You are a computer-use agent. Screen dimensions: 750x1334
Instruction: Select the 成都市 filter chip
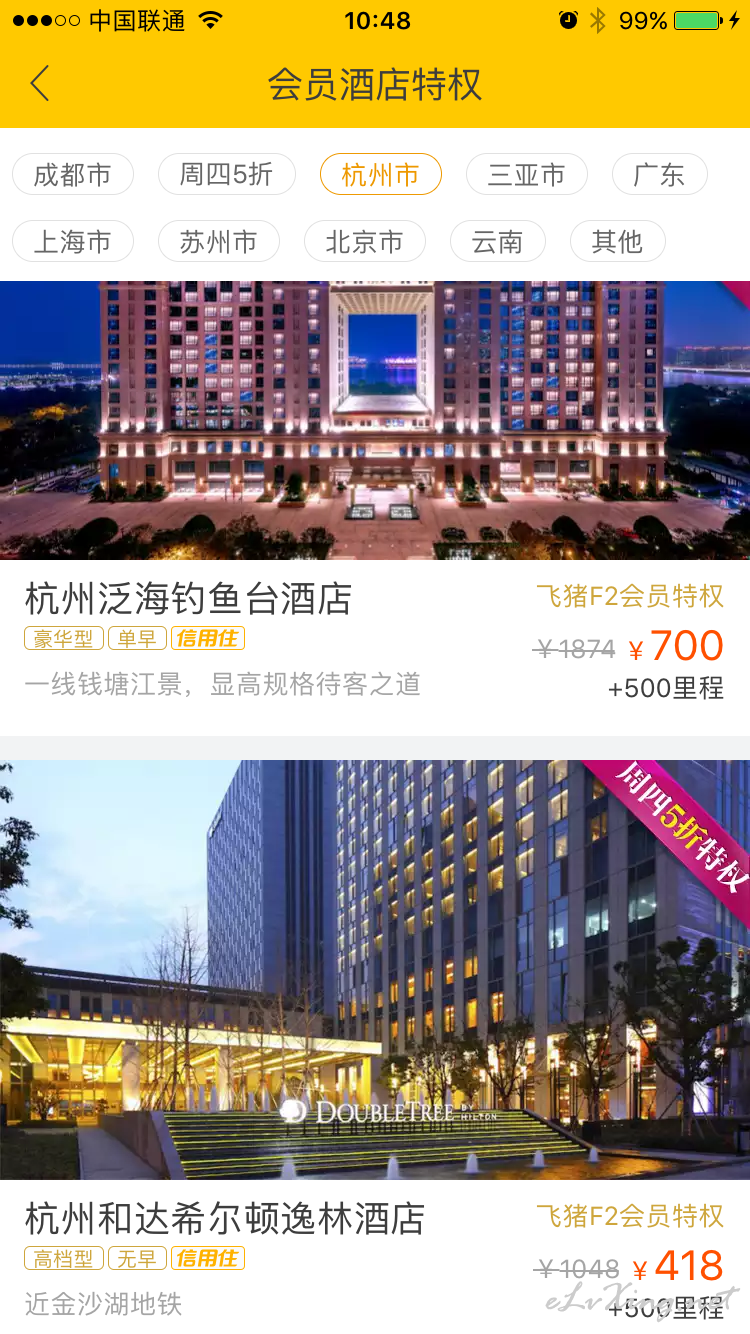(73, 175)
